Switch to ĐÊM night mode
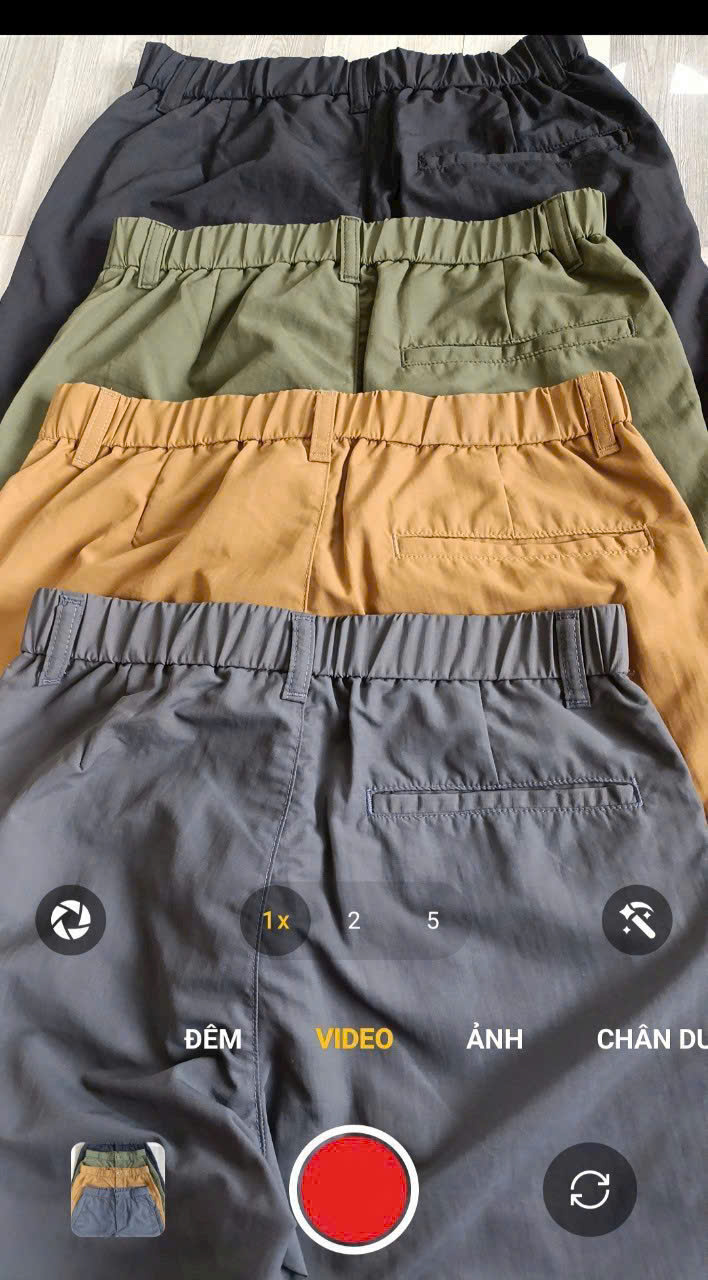Image resolution: width=708 pixels, height=1280 pixels. click(213, 1039)
